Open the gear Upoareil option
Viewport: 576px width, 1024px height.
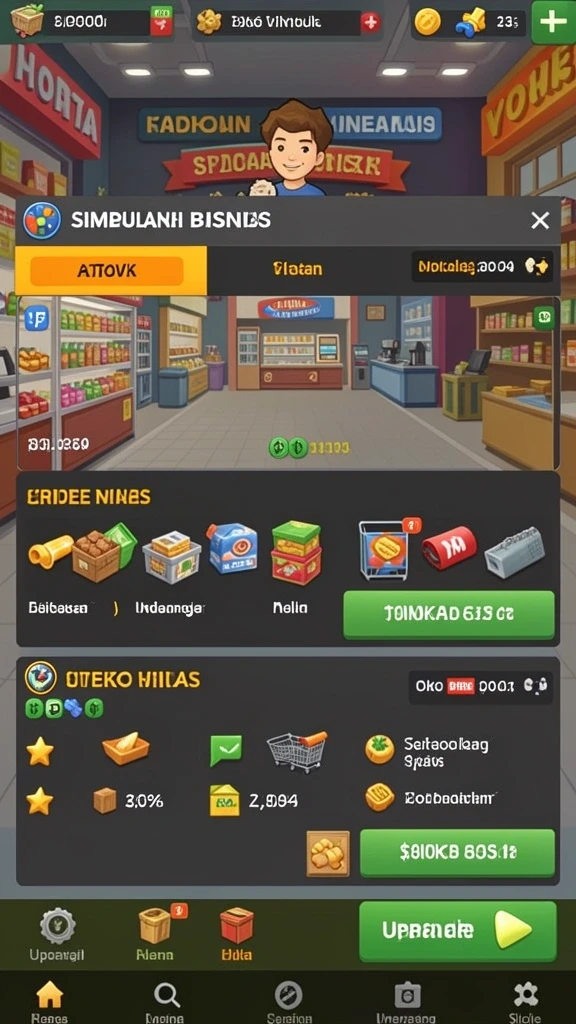(x=57, y=934)
